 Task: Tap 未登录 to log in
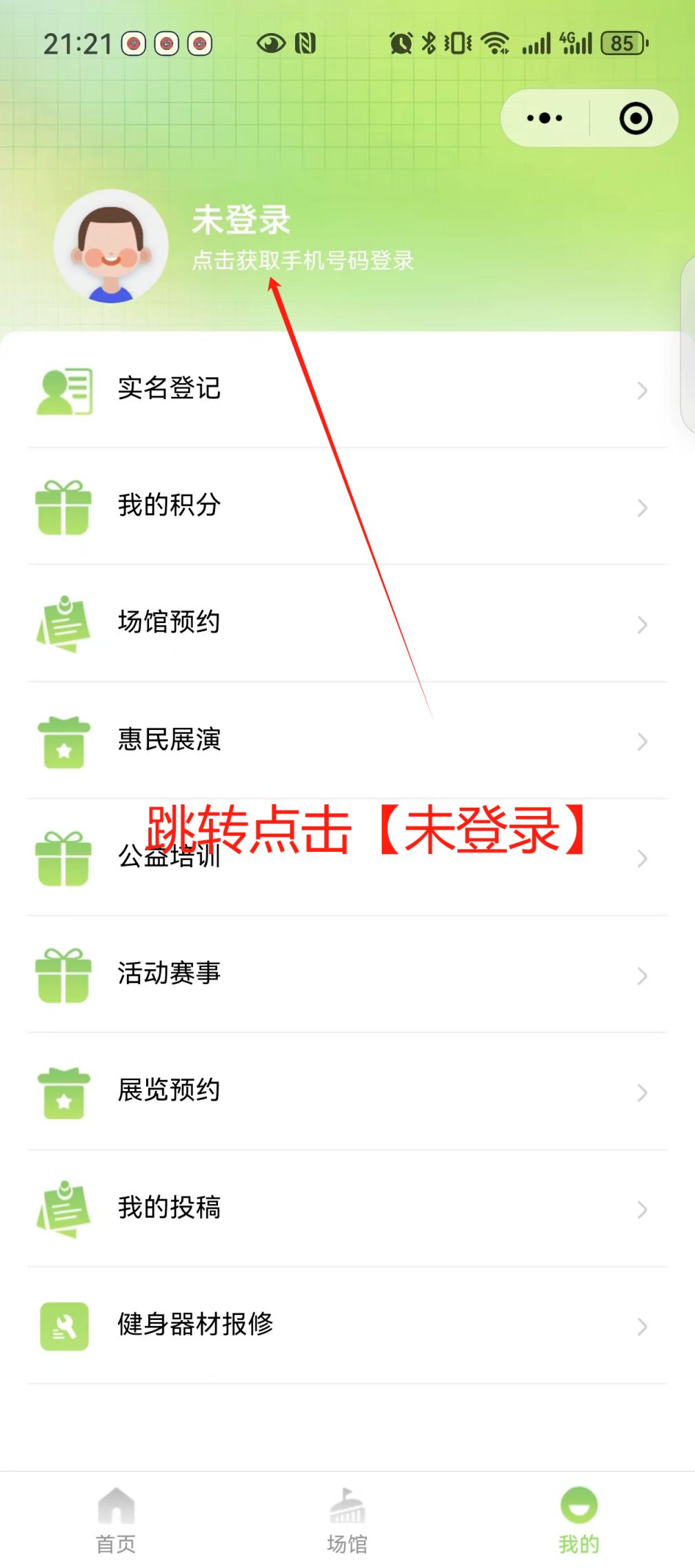pos(241,220)
